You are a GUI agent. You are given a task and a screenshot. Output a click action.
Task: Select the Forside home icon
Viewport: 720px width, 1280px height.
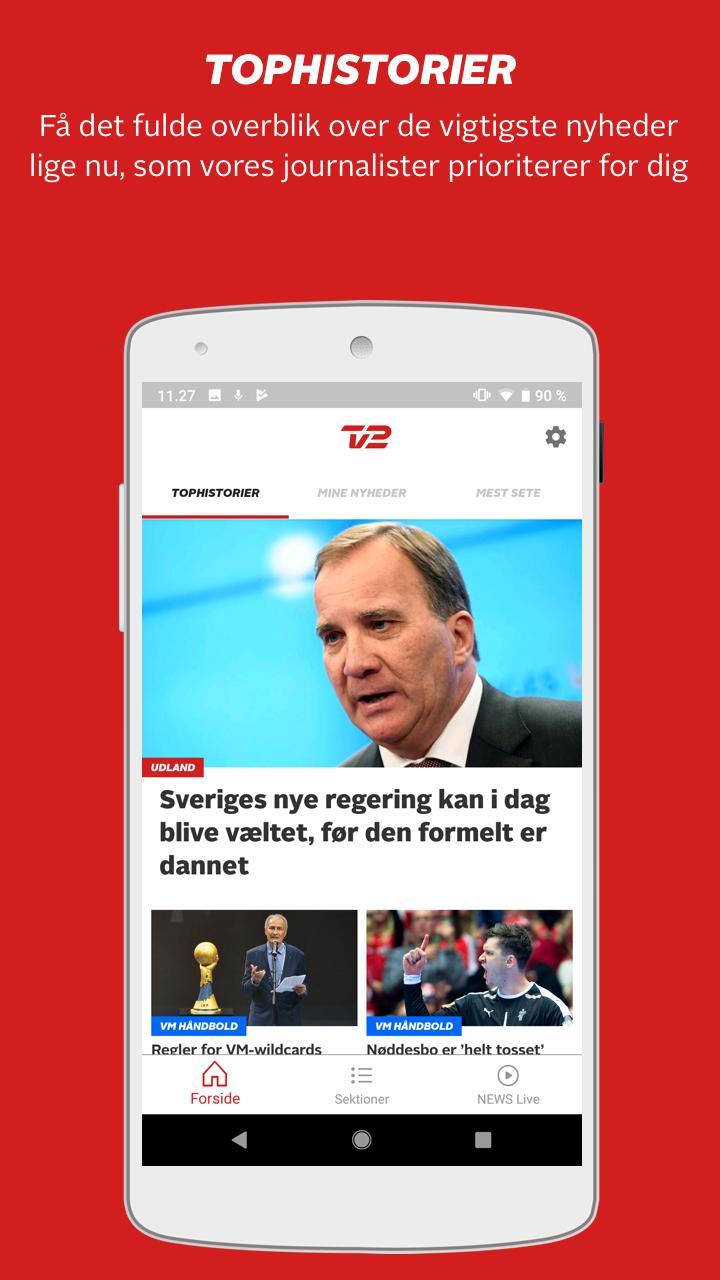coord(214,1083)
